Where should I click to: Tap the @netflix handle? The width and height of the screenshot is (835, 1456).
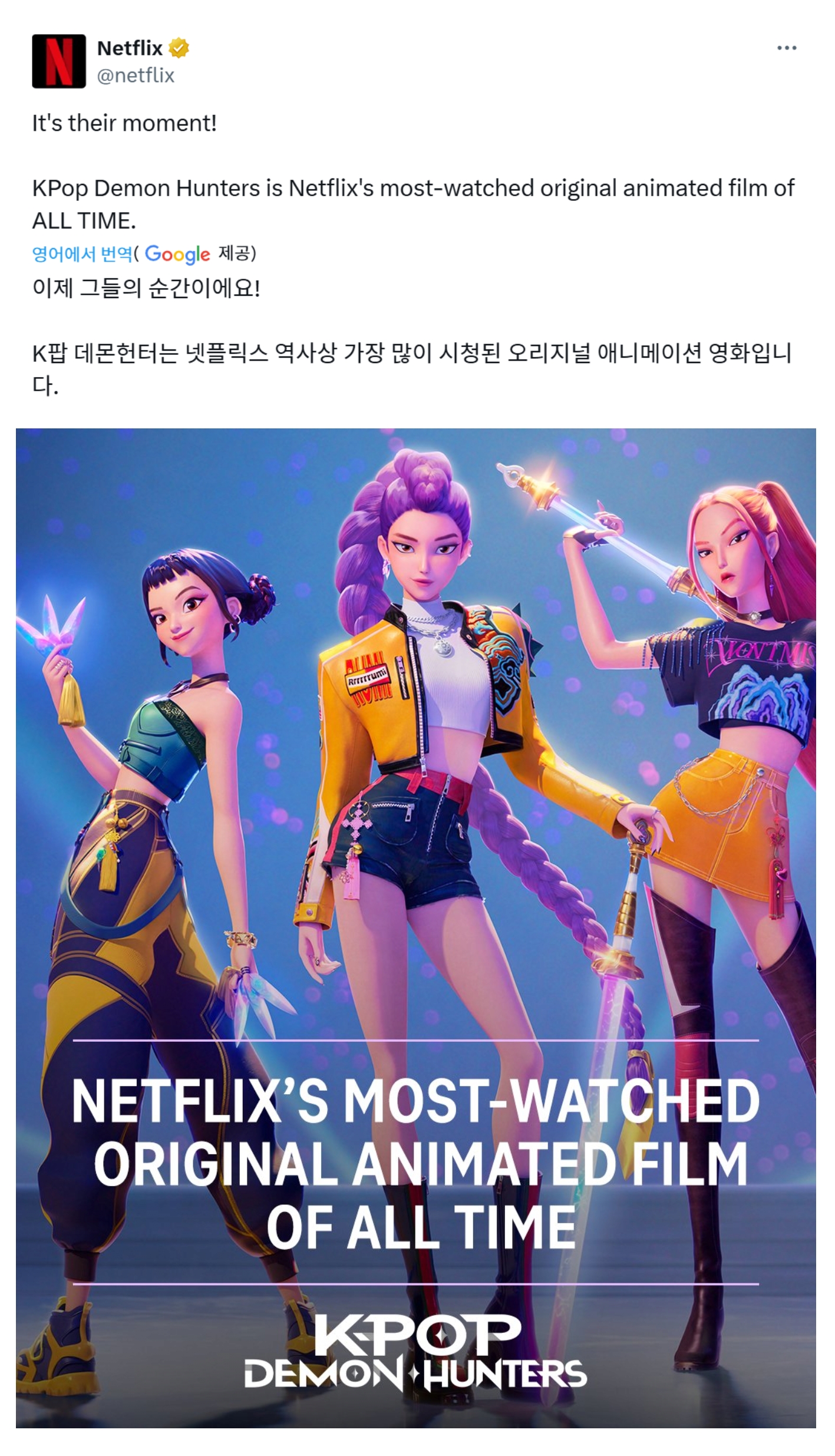(x=136, y=75)
